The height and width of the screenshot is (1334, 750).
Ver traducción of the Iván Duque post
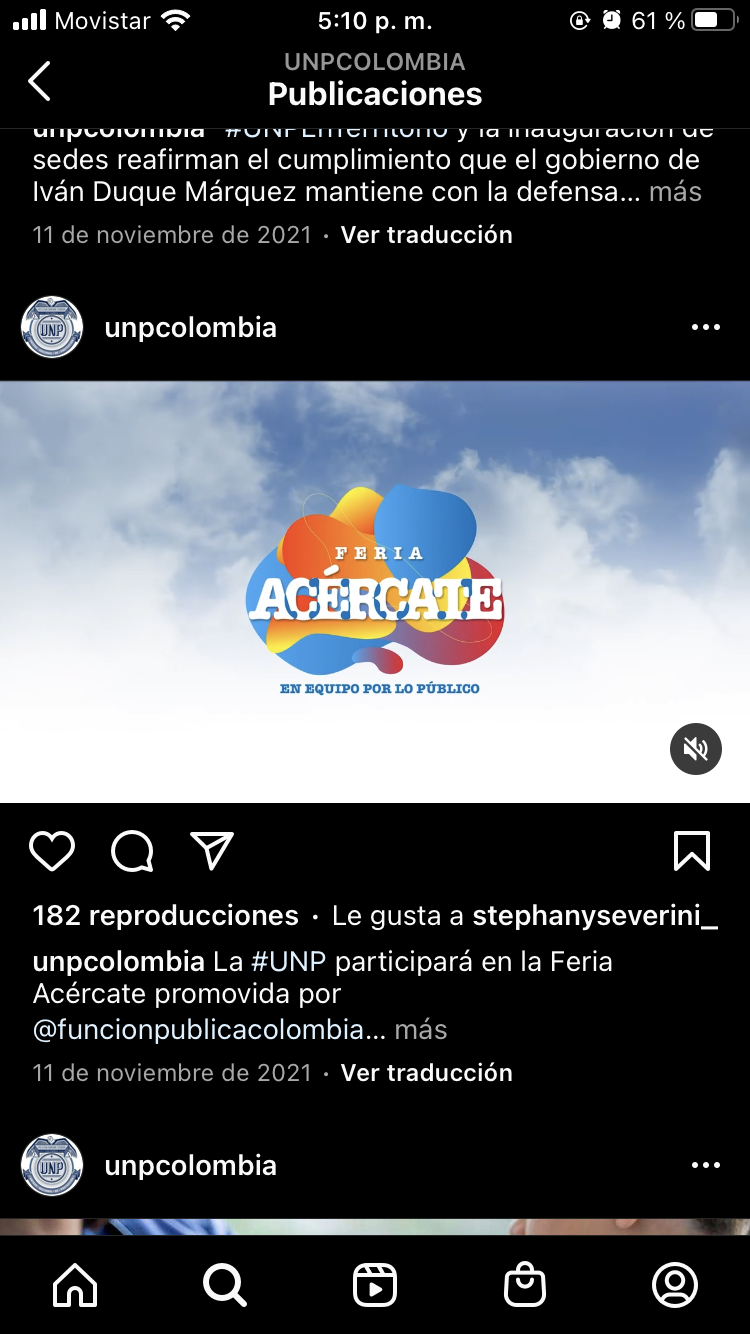point(427,235)
